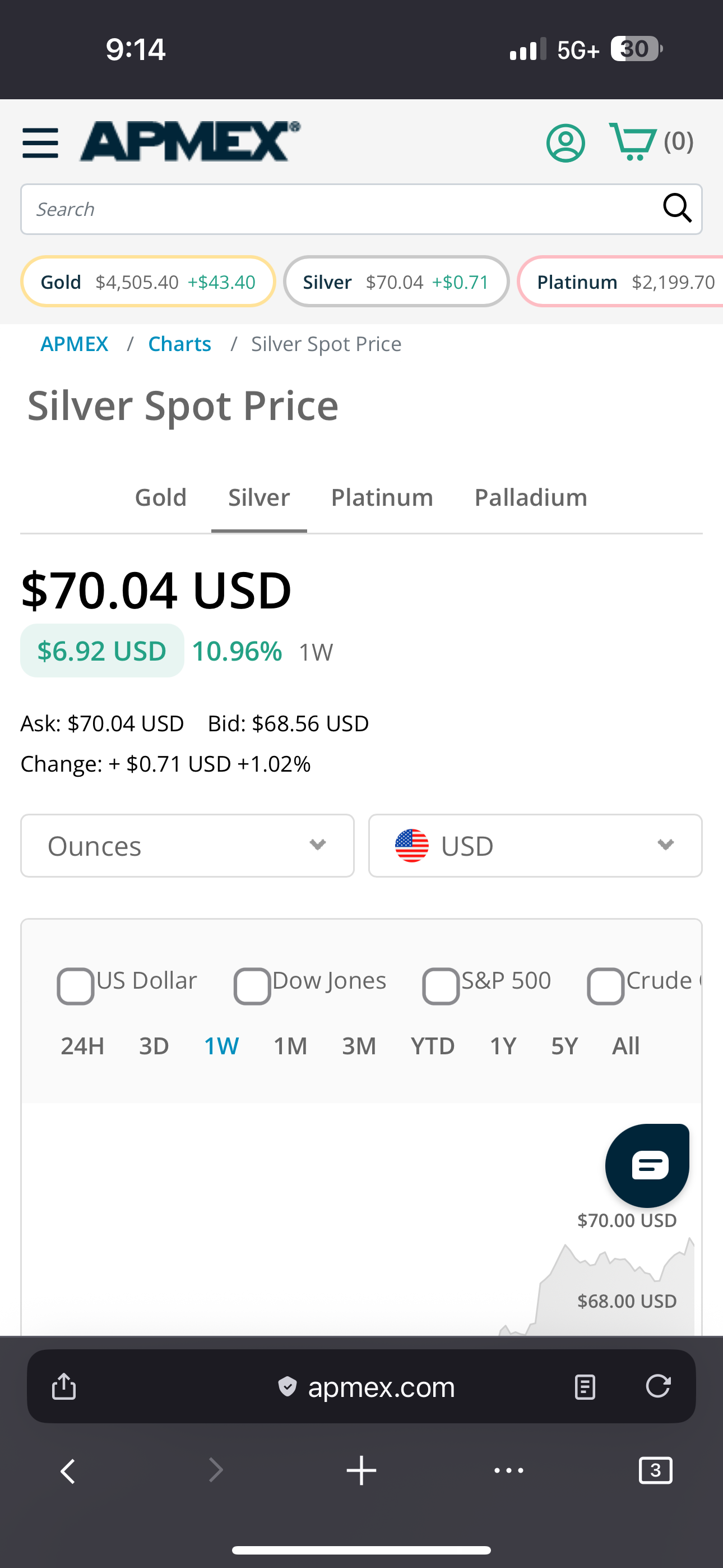Screen dimensions: 723x1568
Task: Select the 24H chart range
Action: click(83, 1046)
